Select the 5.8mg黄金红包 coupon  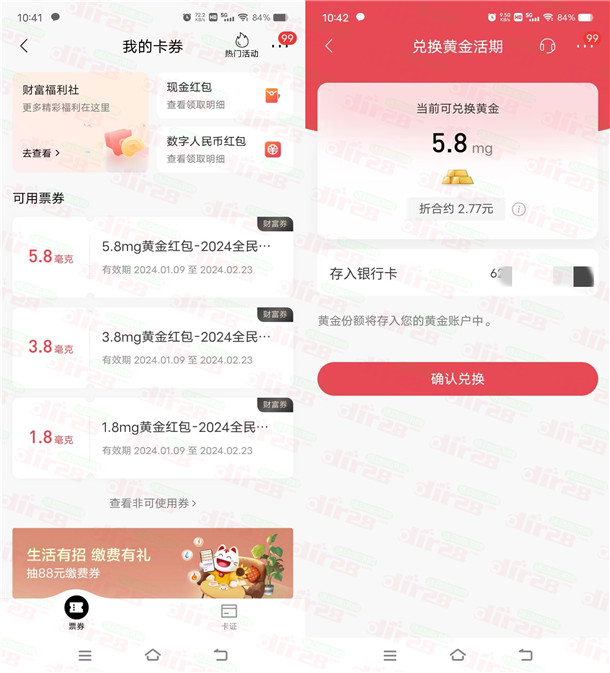(153, 255)
